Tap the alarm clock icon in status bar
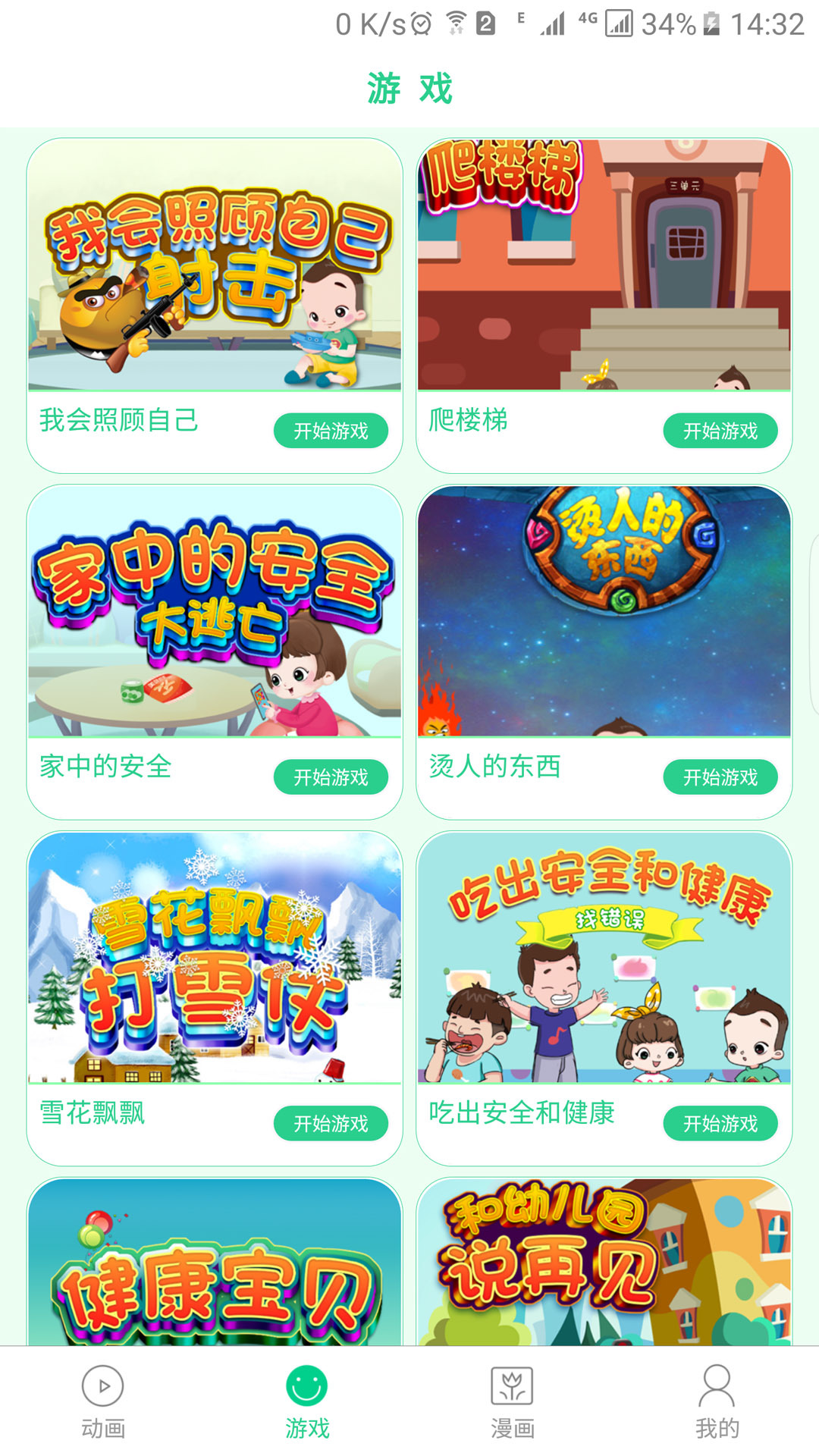 (421, 23)
